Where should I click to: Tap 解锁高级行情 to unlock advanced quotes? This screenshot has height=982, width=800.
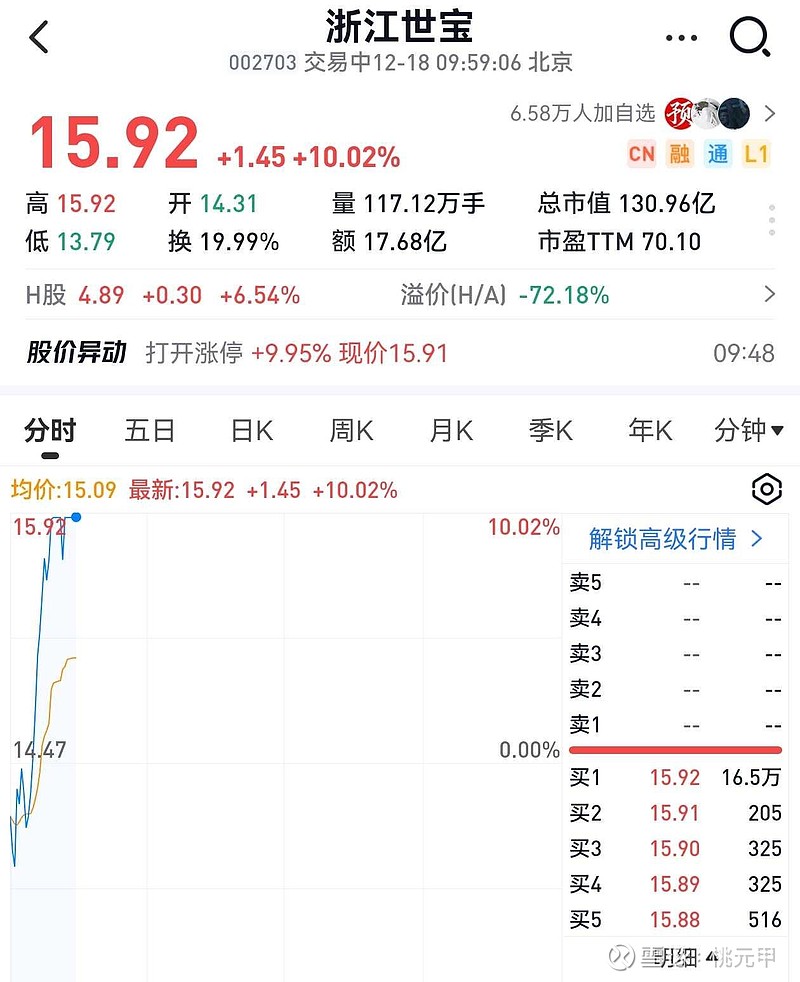tap(675, 539)
